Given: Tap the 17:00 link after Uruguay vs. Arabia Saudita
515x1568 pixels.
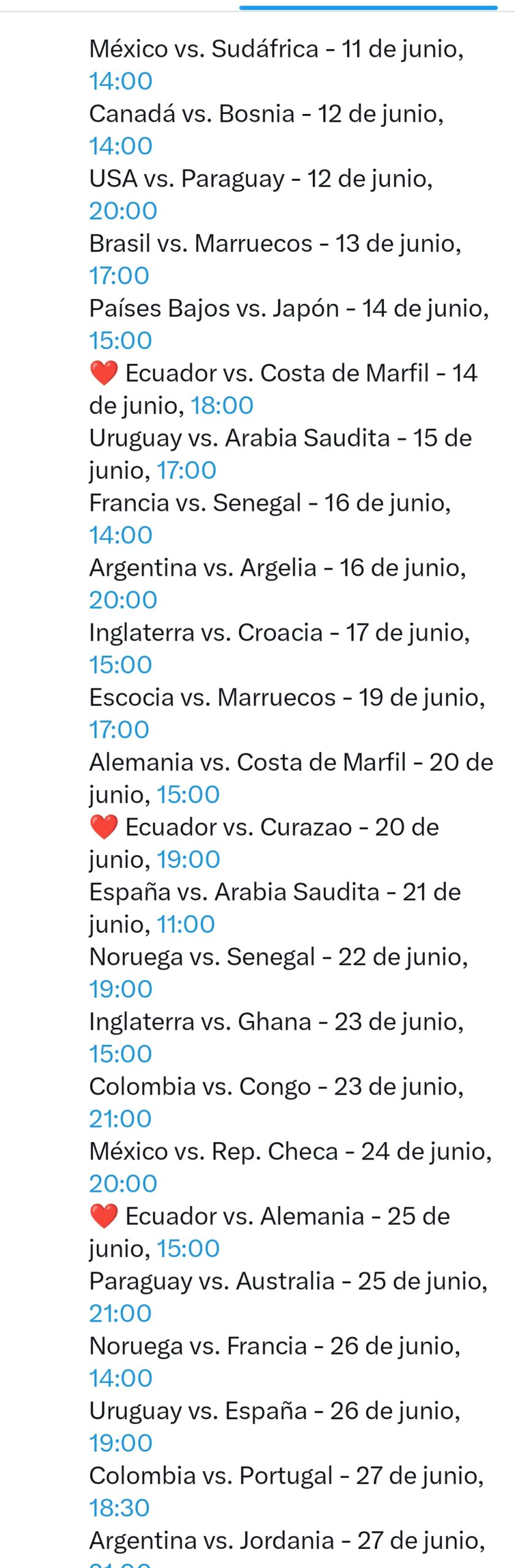Looking at the screenshot, I should [x=186, y=471].
